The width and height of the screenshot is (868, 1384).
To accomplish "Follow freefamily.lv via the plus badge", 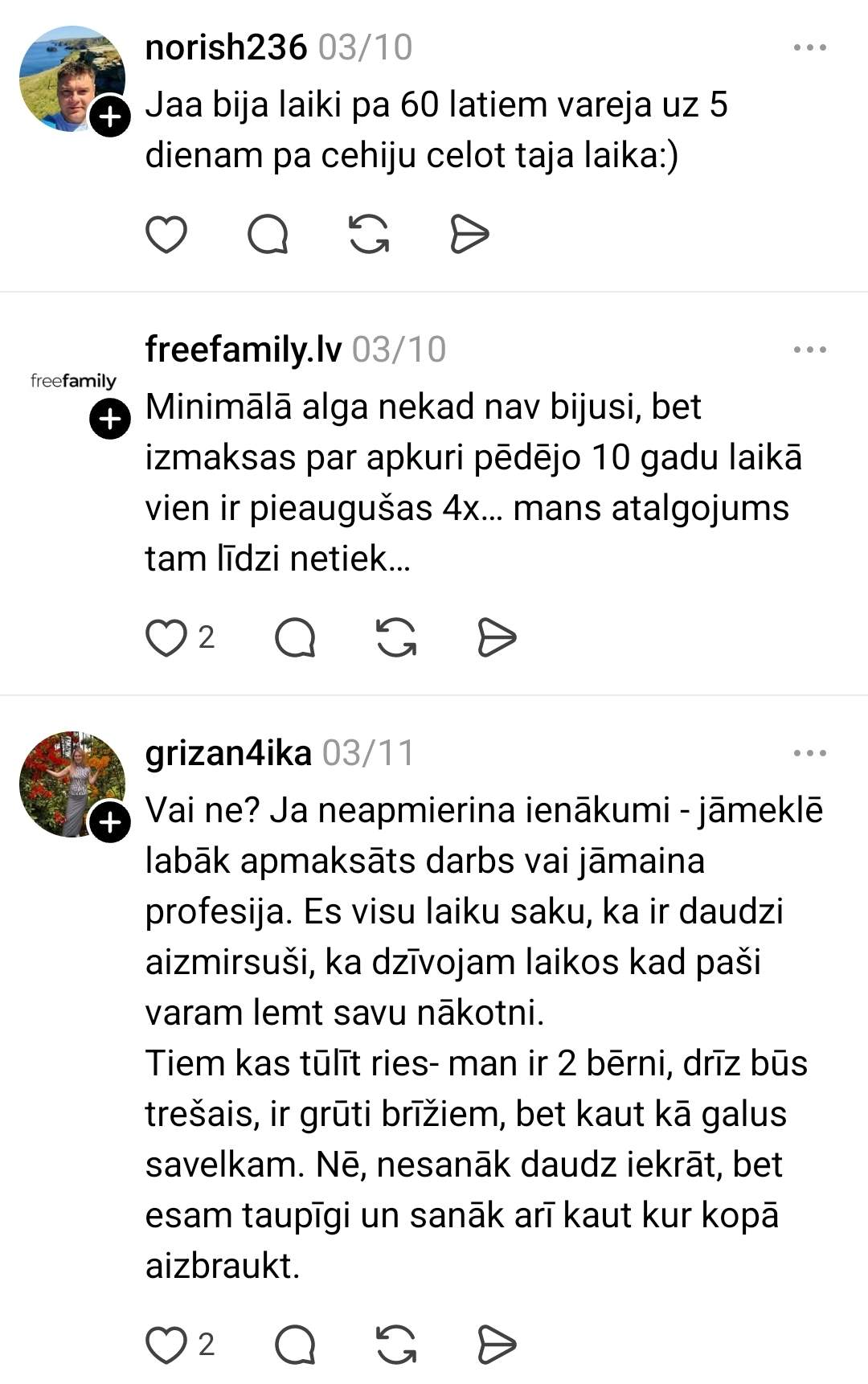I will [110, 420].
